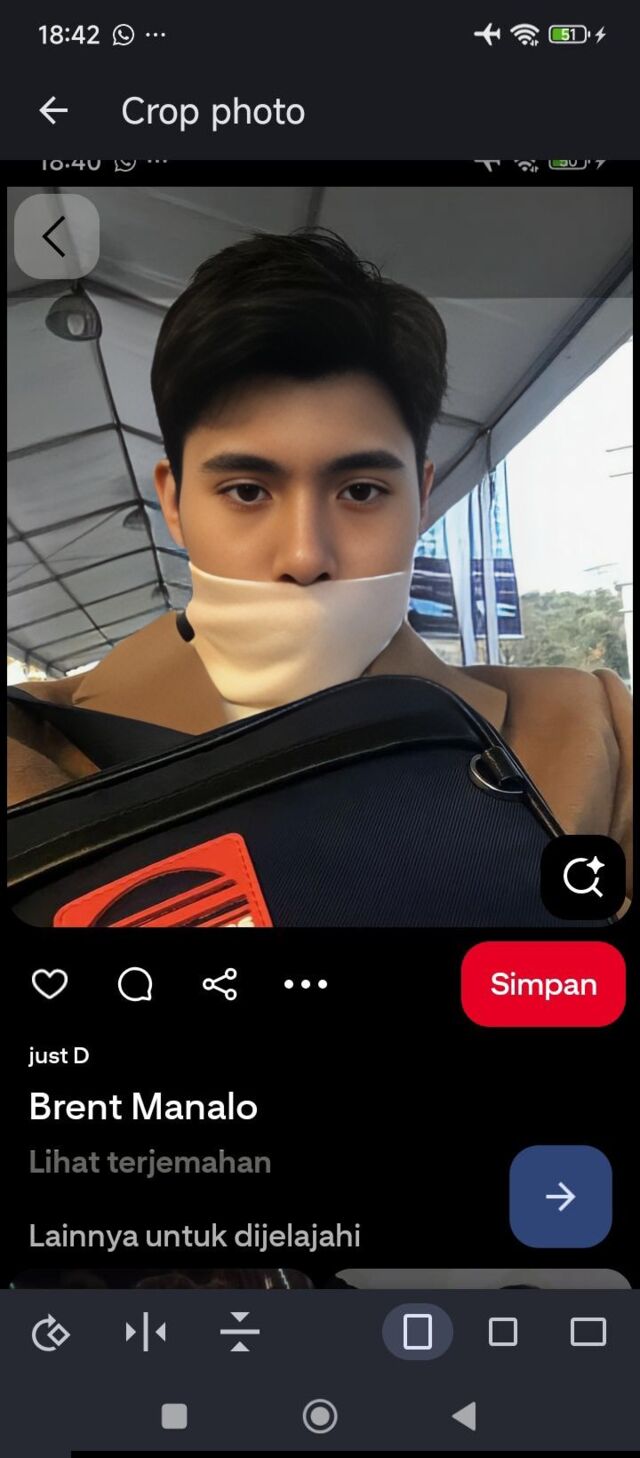This screenshot has height=1458, width=640.
Task: Open recent apps from navigation bar
Action: [x=174, y=1415]
